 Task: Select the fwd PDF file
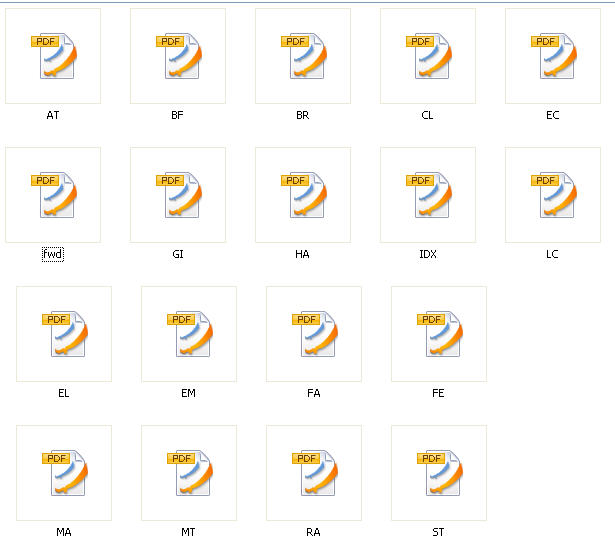click(53, 195)
